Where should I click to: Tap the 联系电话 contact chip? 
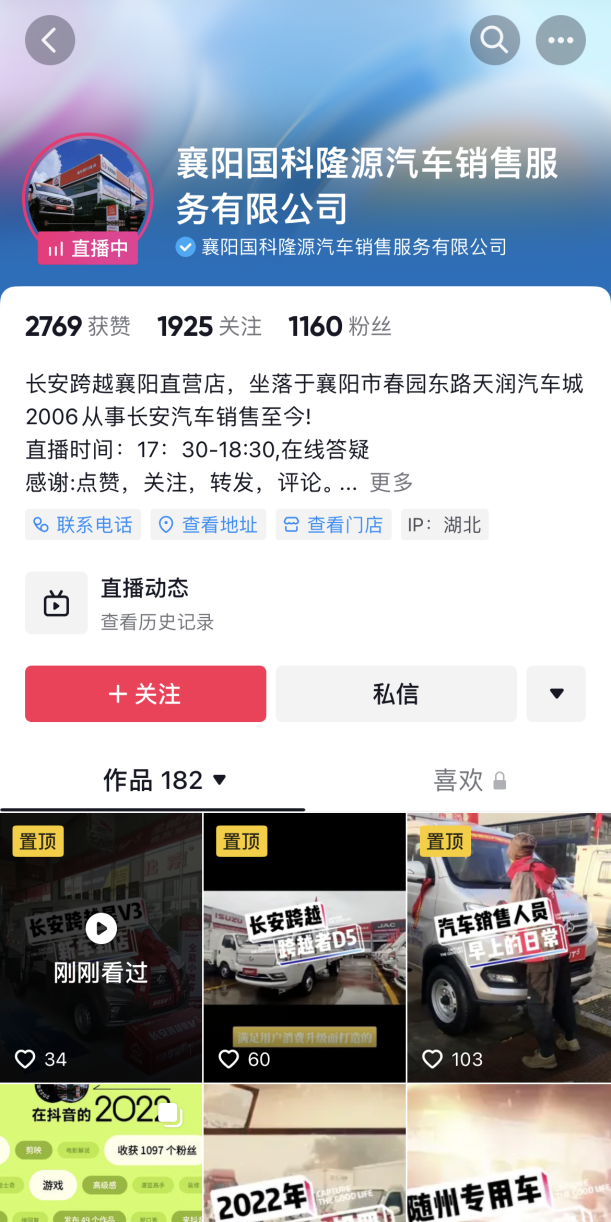83,525
